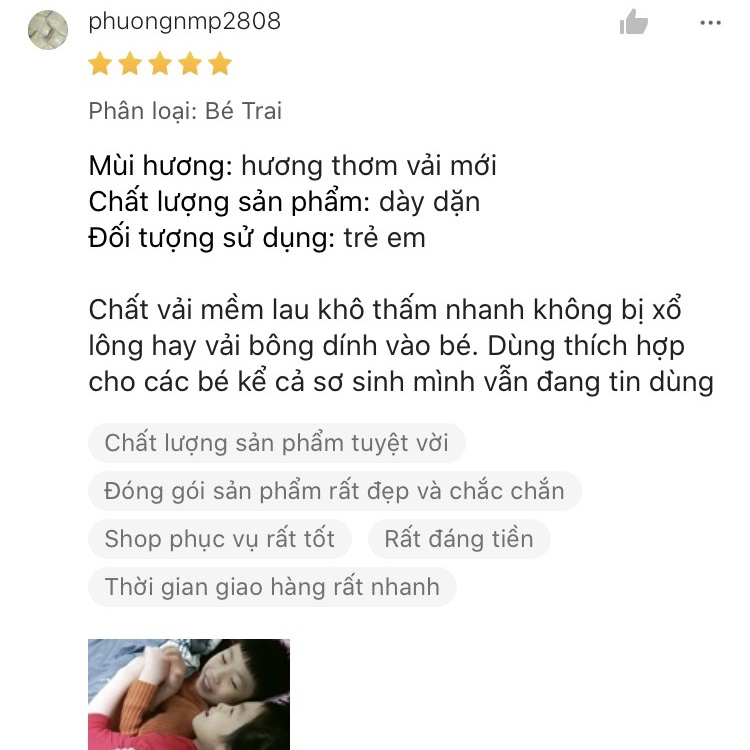Like the review by phuongnmp2808

(633, 22)
